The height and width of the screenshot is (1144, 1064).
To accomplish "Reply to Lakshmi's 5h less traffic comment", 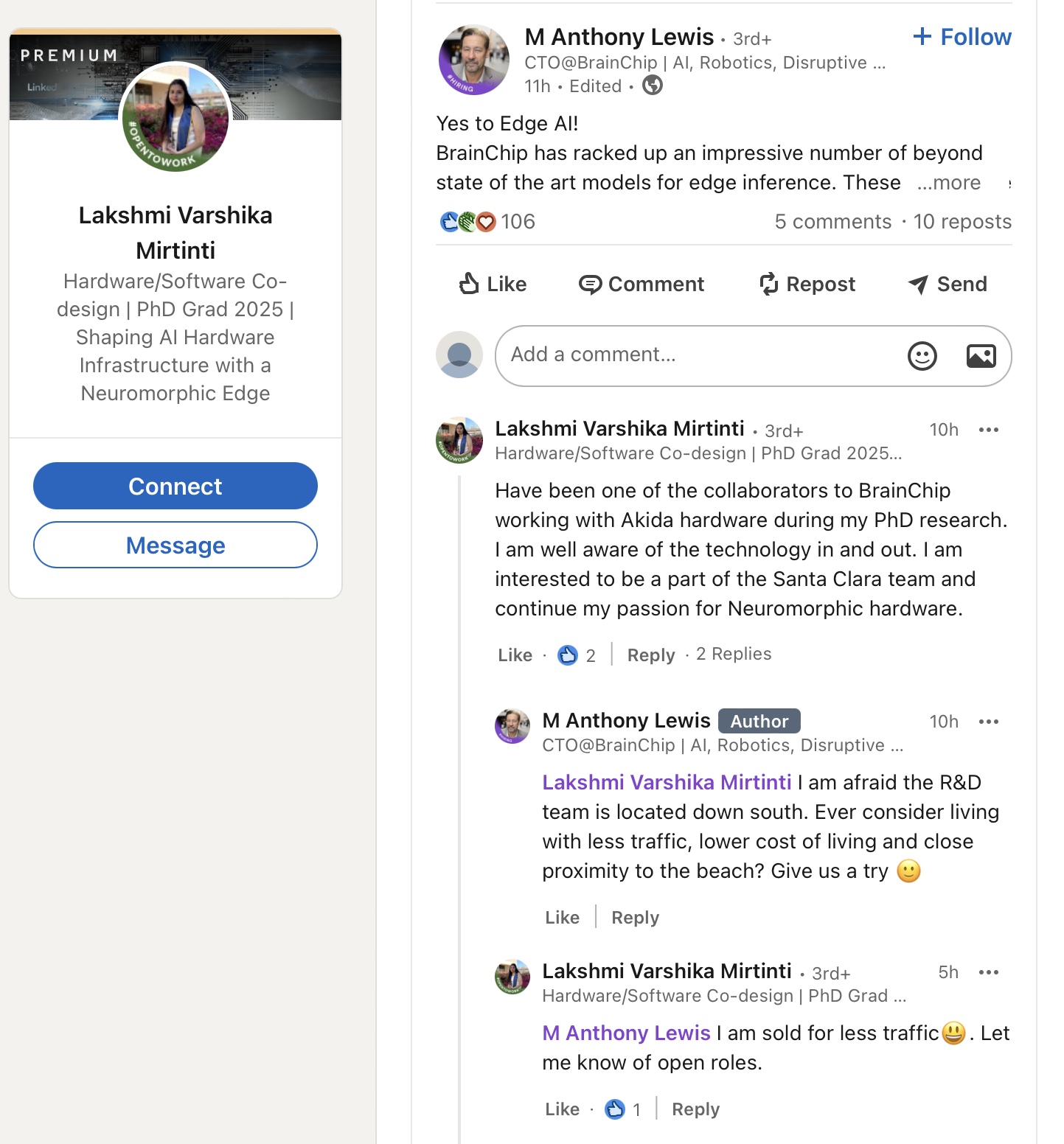I will click(695, 1109).
